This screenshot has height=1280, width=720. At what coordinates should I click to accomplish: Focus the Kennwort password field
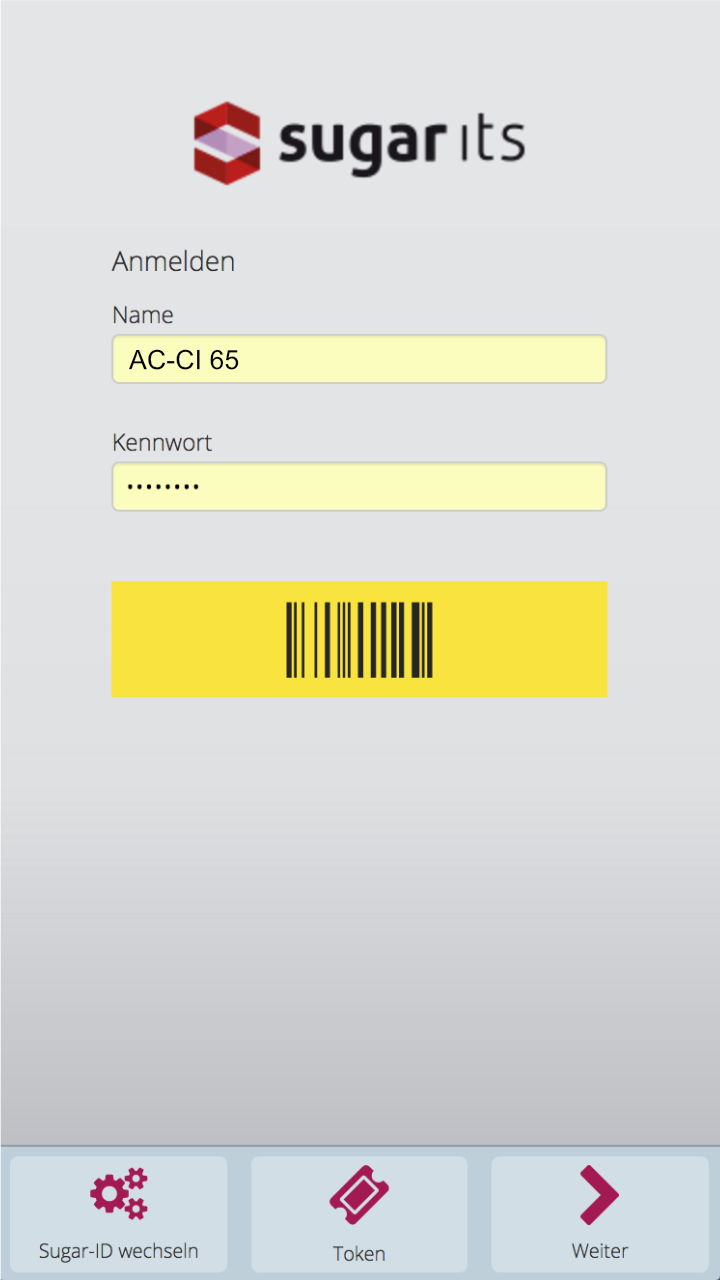point(359,487)
